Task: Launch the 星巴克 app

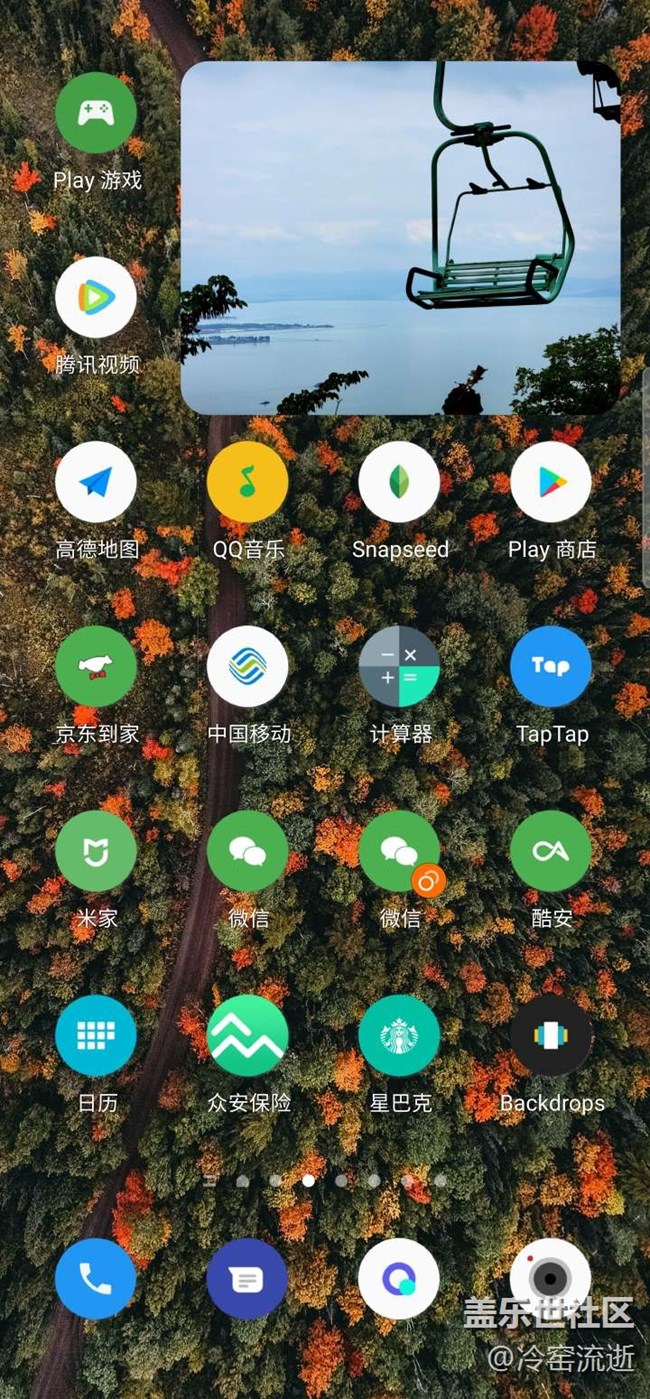Action: pyautogui.click(x=399, y=1035)
